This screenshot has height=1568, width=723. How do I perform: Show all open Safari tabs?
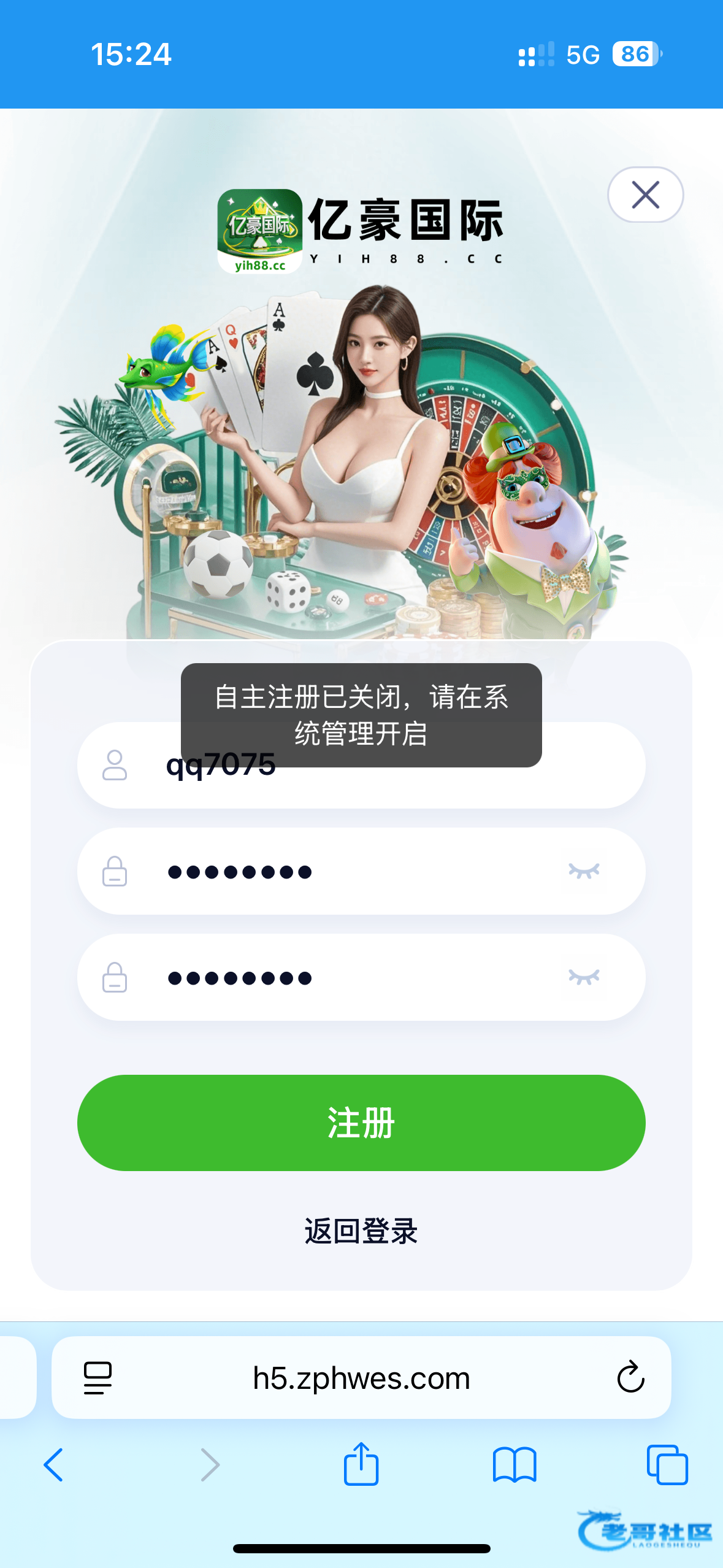click(x=667, y=1465)
